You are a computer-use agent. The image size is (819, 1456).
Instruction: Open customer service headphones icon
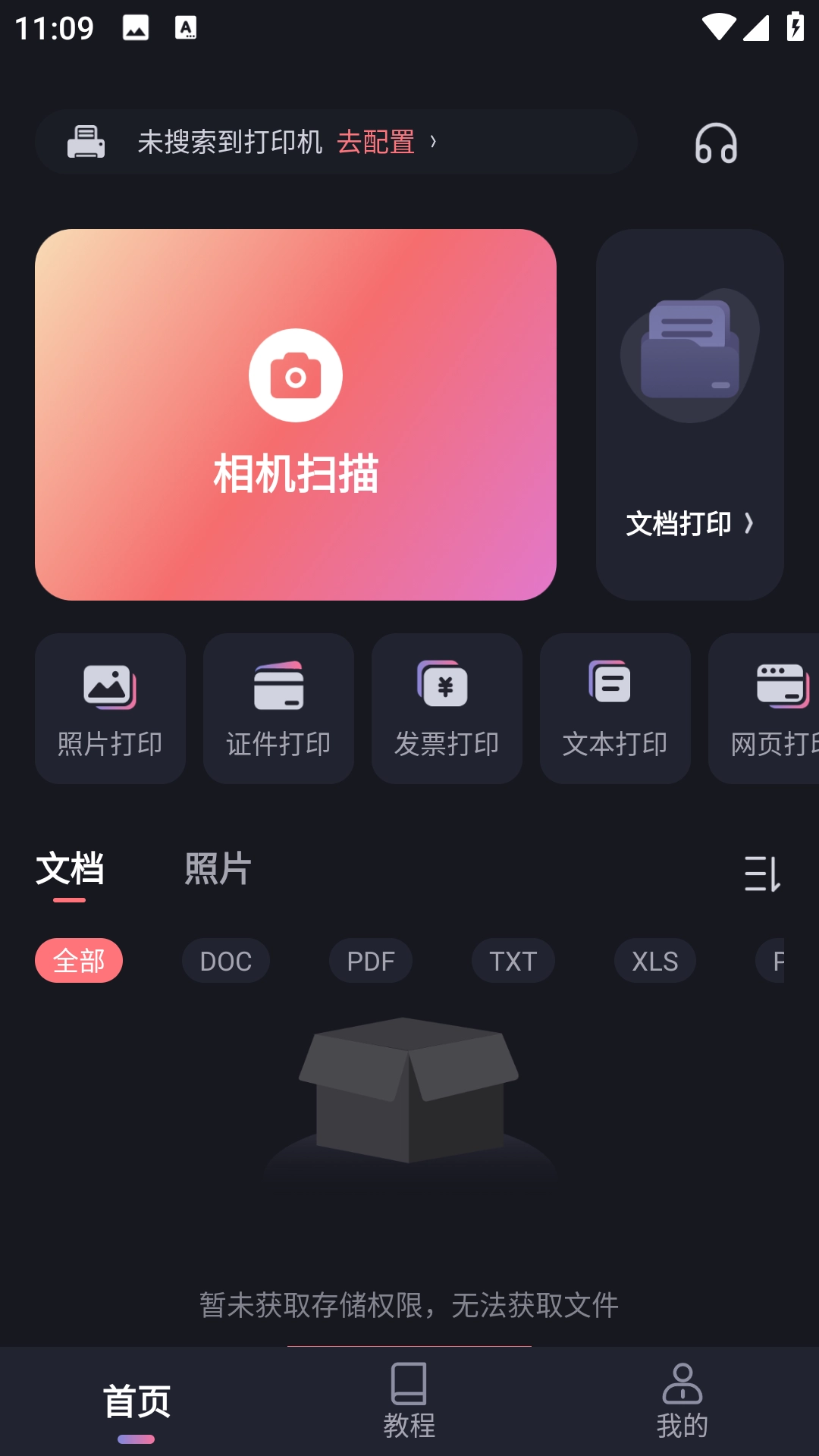(x=716, y=143)
